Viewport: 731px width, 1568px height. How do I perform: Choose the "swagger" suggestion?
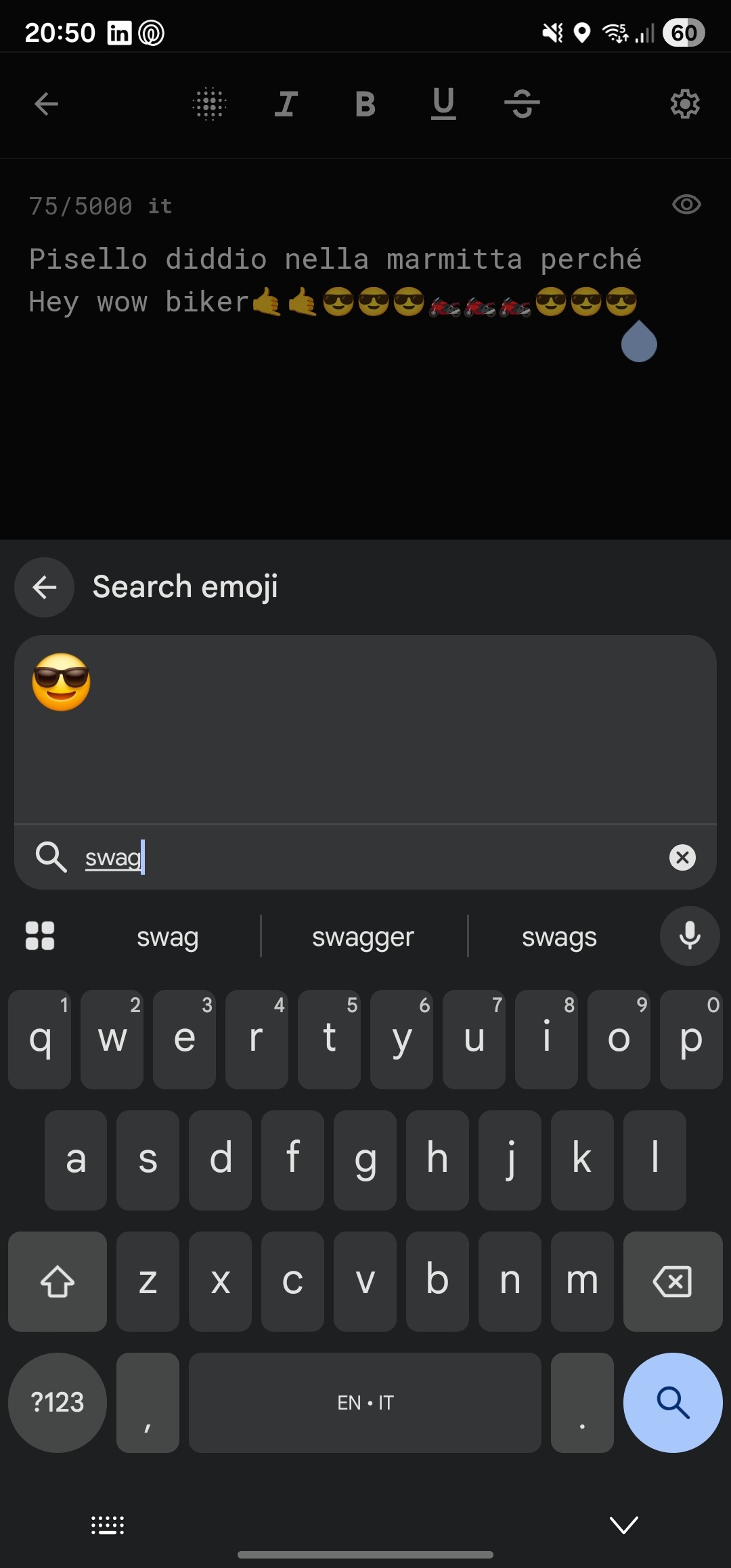(x=363, y=937)
